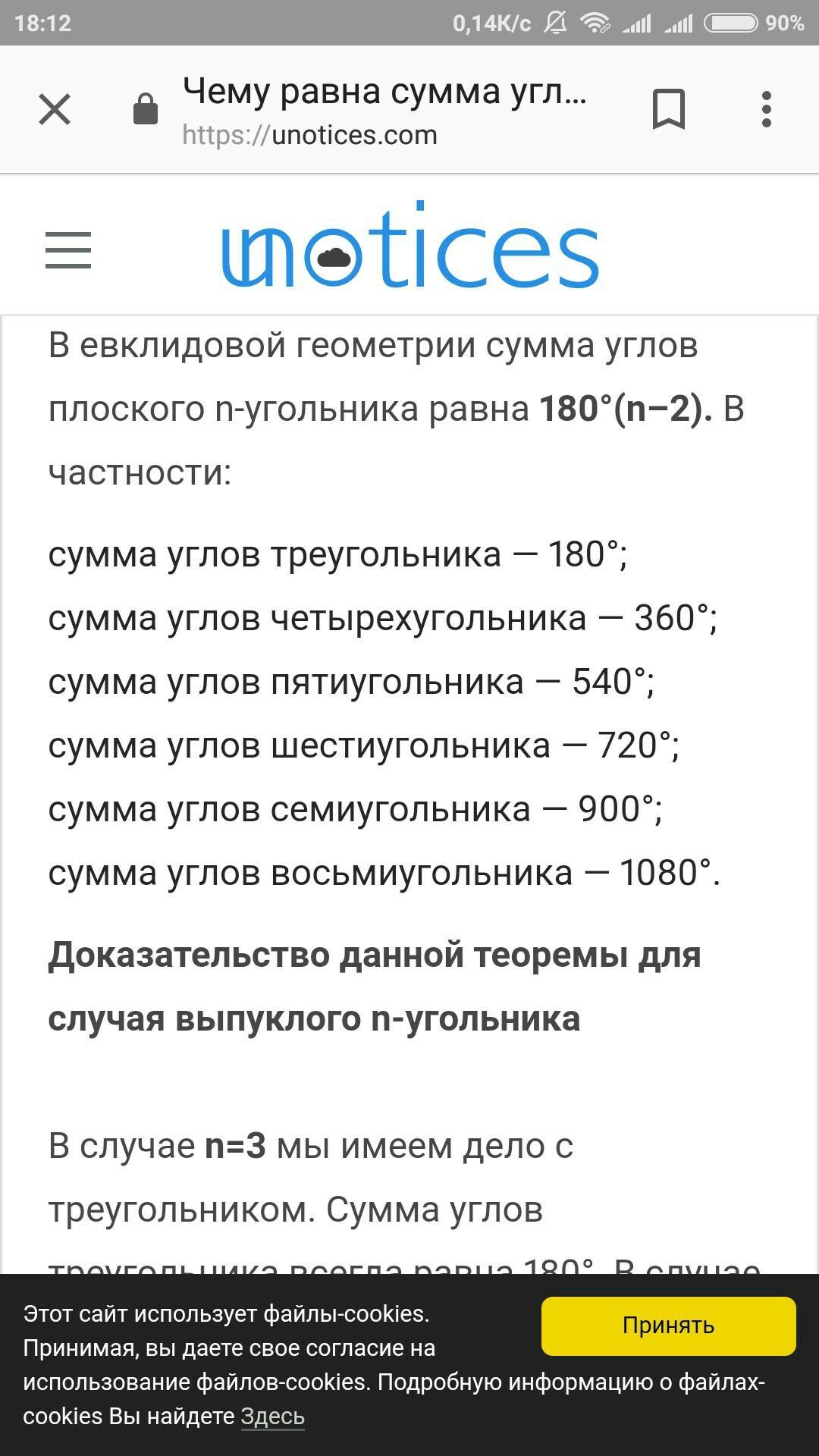Image resolution: width=819 pixels, height=1456 pixels.
Task: Close the browser tab with X
Action: pyautogui.click(x=55, y=109)
